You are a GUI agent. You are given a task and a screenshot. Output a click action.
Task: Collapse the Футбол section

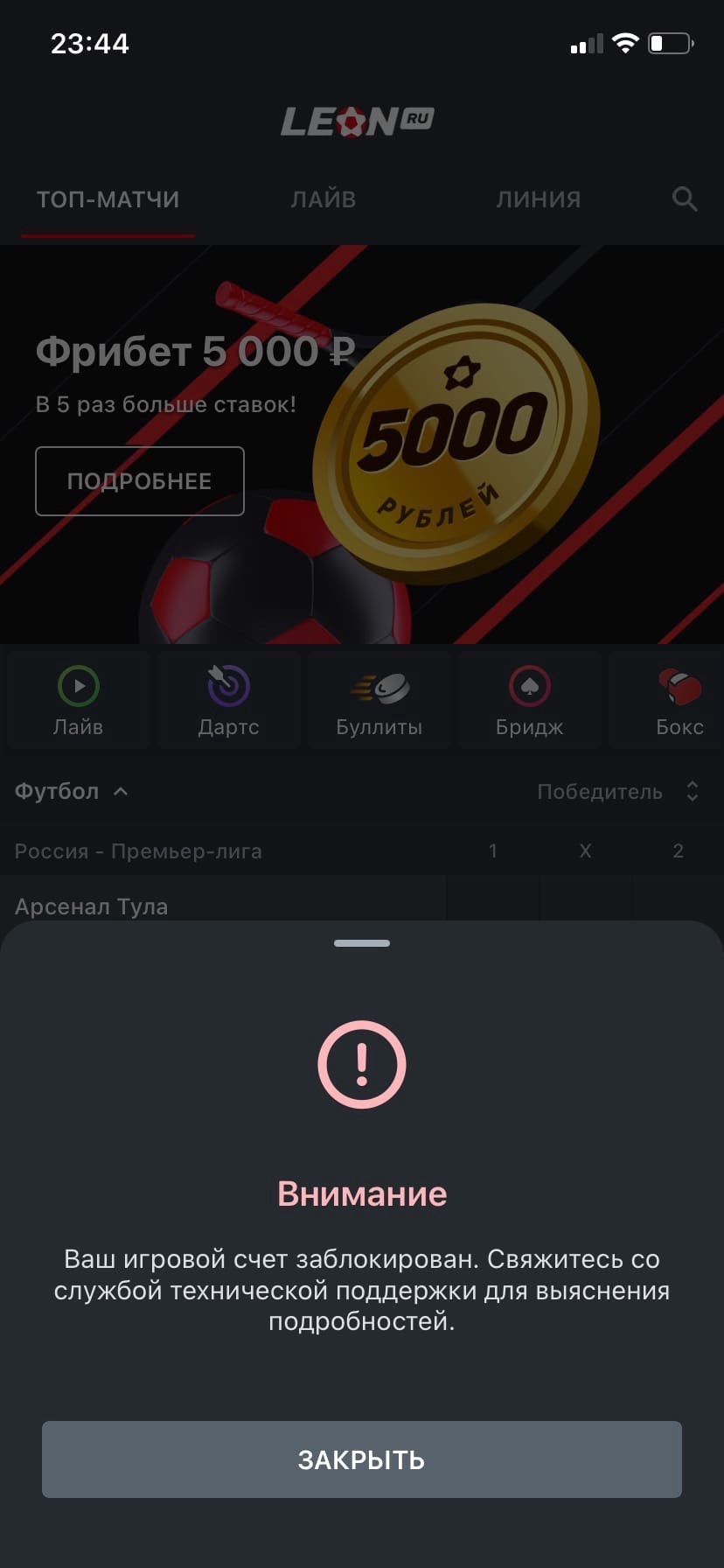click(x=72, y=791)
